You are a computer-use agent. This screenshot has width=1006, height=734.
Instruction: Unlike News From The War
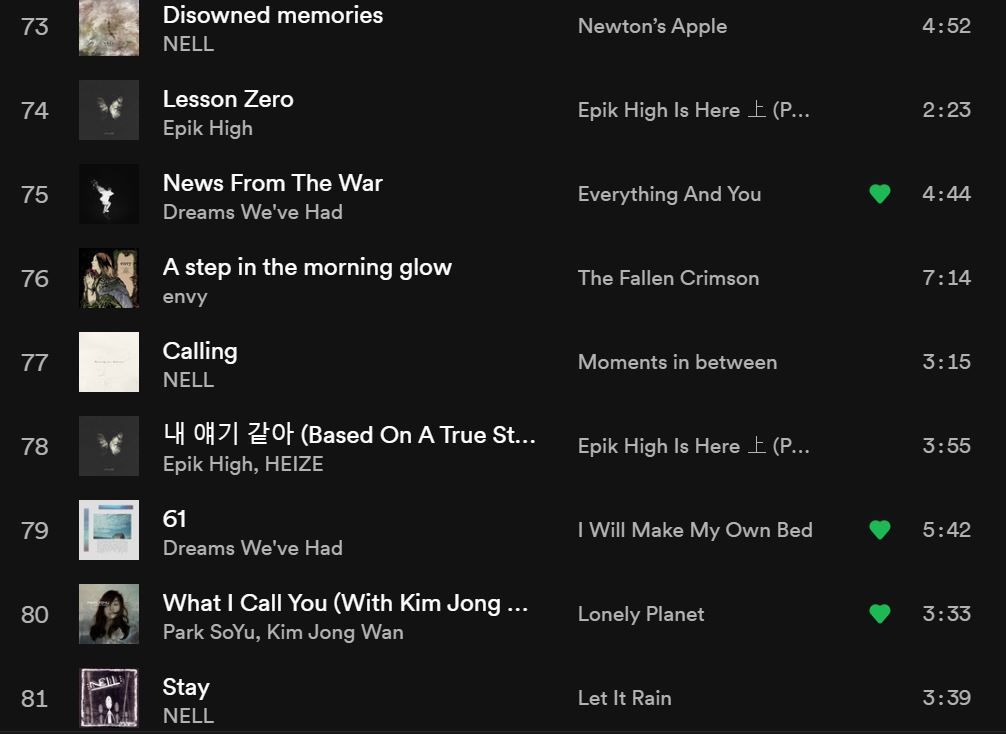coord(880,194)
